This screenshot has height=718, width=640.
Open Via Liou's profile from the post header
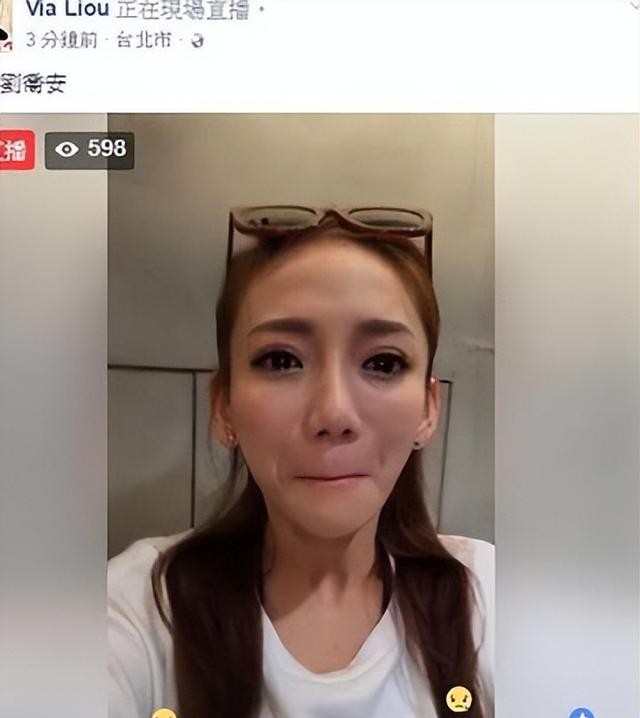pos(67,12)
